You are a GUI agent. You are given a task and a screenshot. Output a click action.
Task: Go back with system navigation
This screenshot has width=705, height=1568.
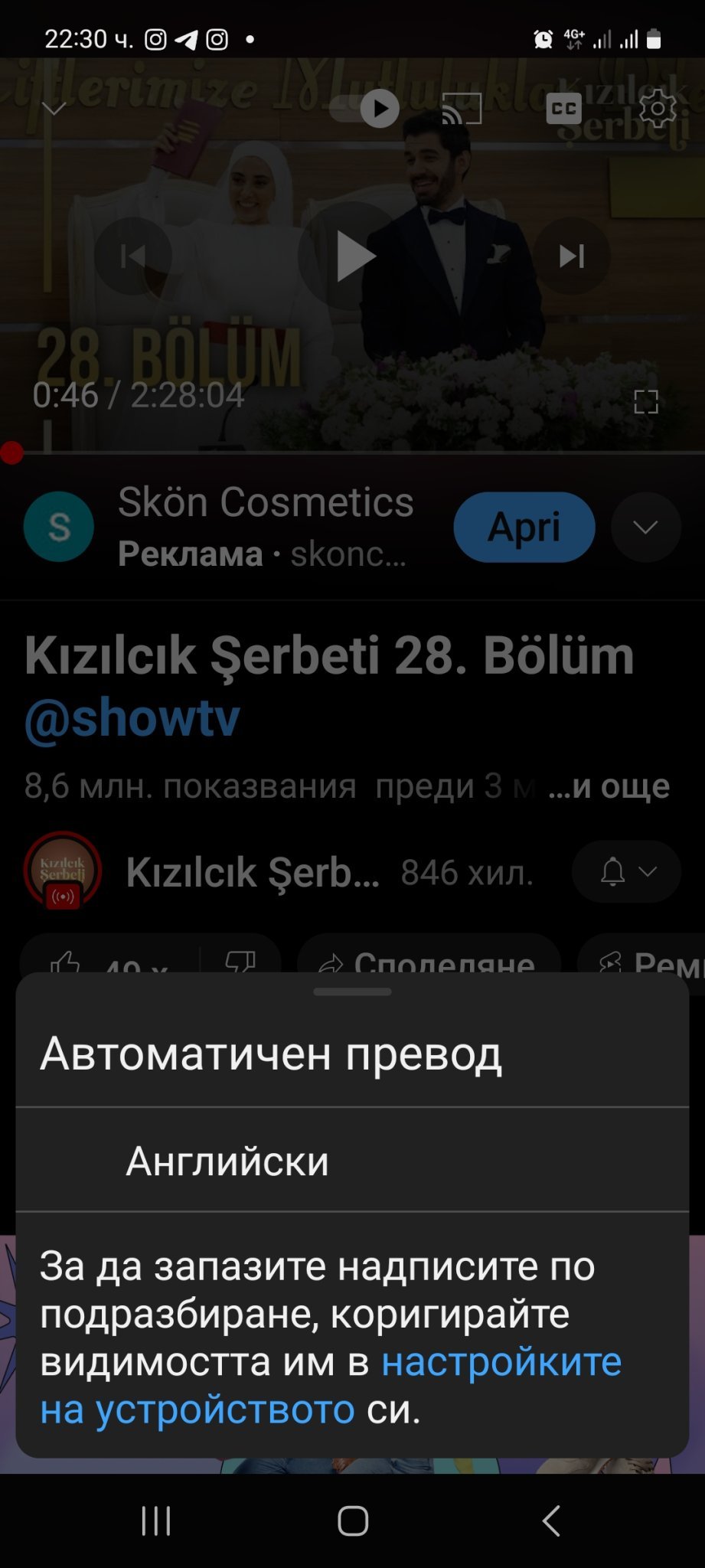click(550, 1521)
